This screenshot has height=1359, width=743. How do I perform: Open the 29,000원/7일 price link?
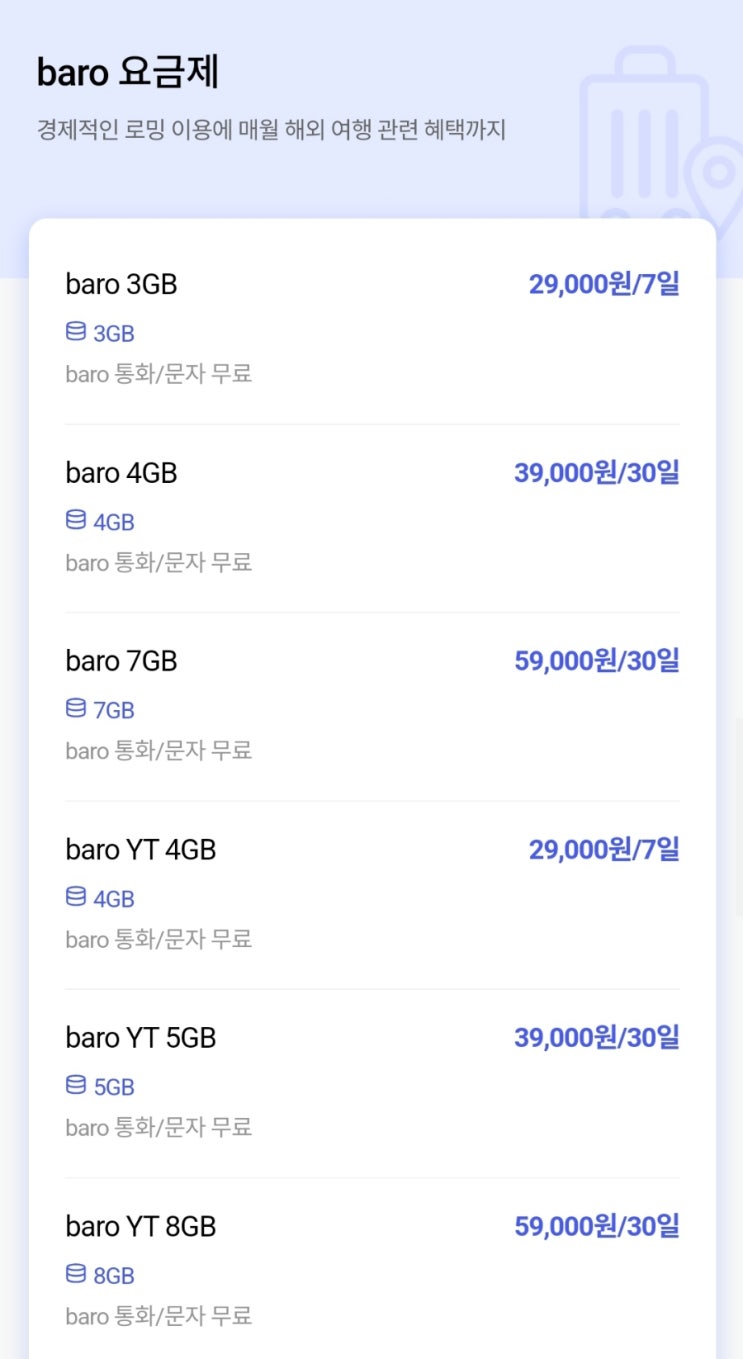click(604, 284)
